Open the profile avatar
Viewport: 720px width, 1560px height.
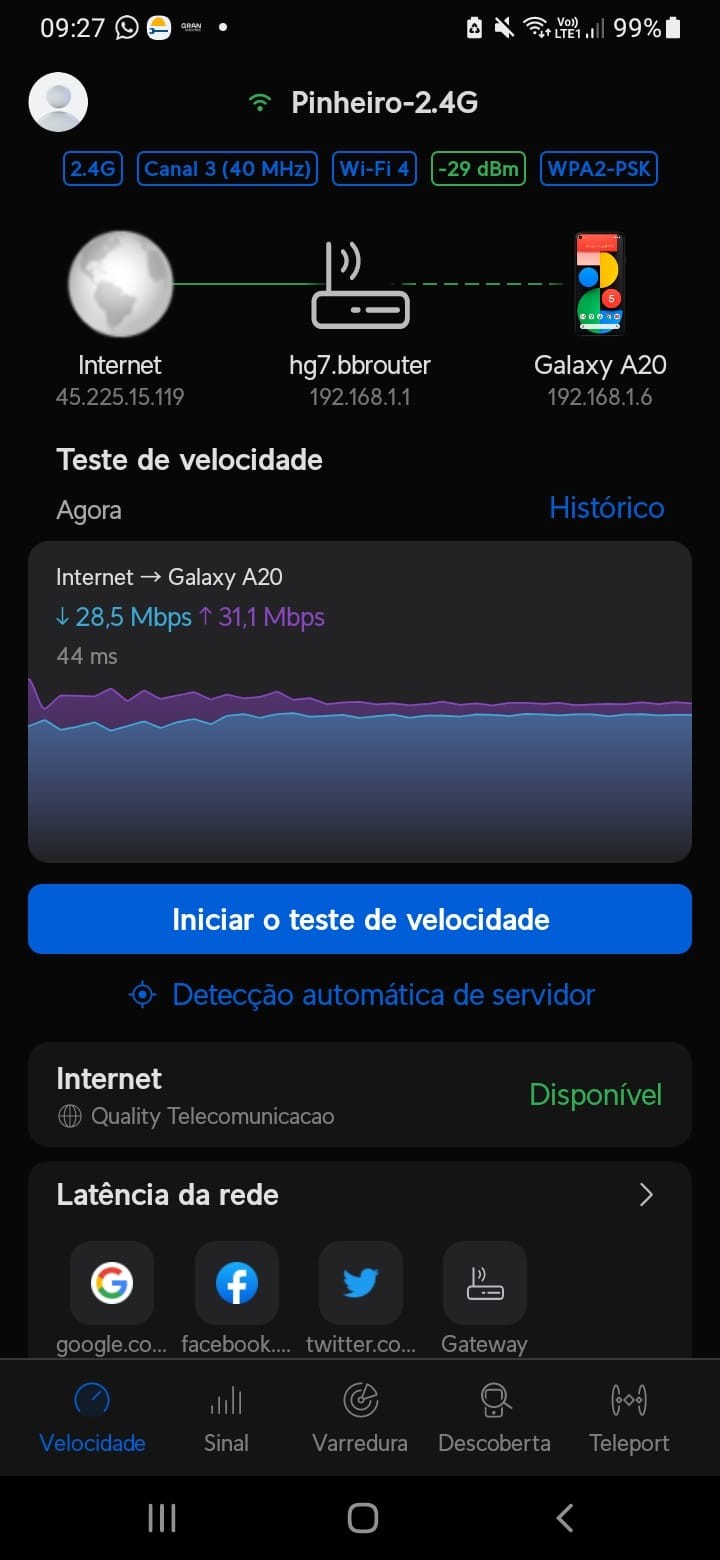(x=58, y=102)
